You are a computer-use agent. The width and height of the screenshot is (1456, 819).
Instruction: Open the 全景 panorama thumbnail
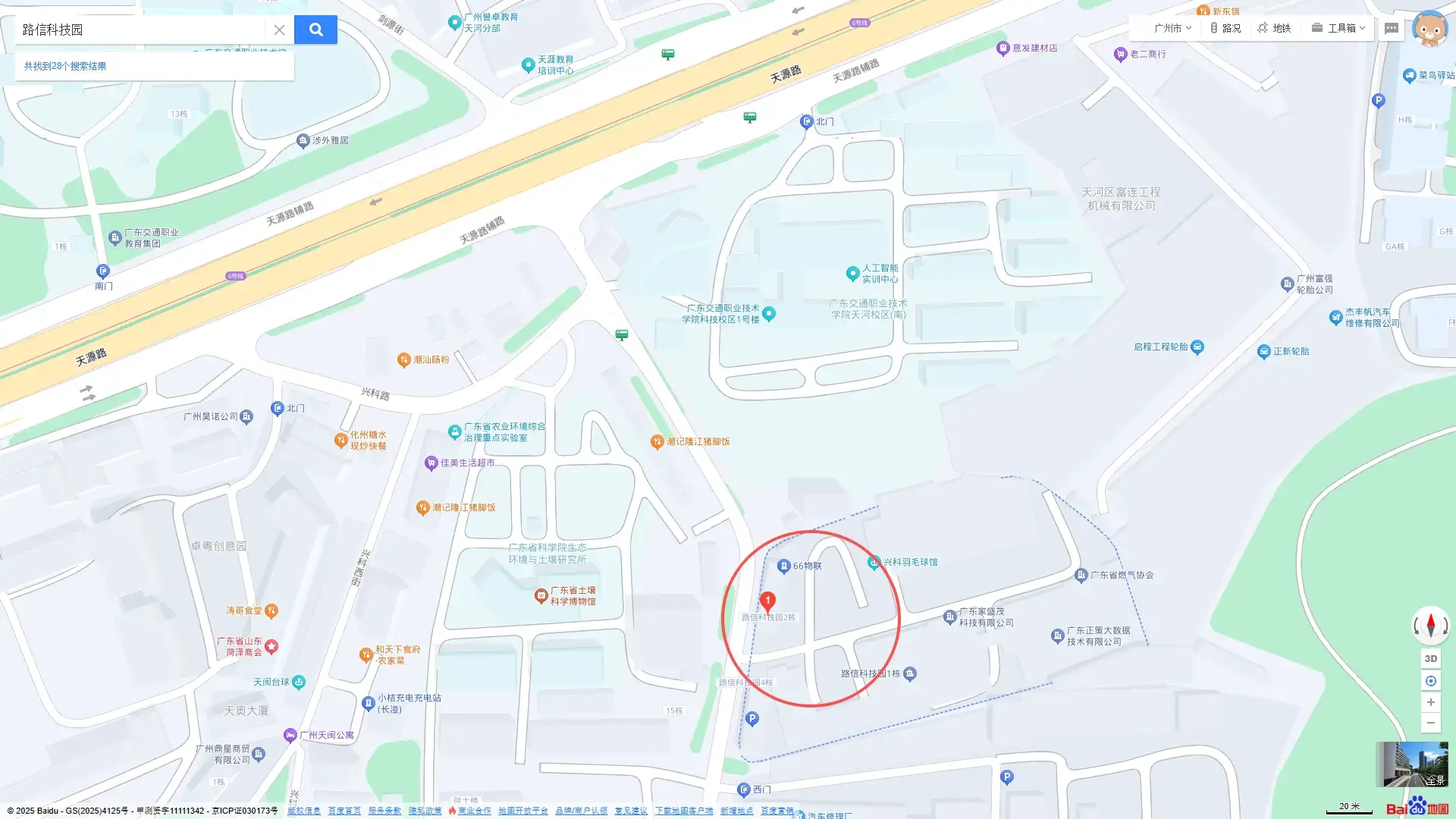[x=1412, y=764]
